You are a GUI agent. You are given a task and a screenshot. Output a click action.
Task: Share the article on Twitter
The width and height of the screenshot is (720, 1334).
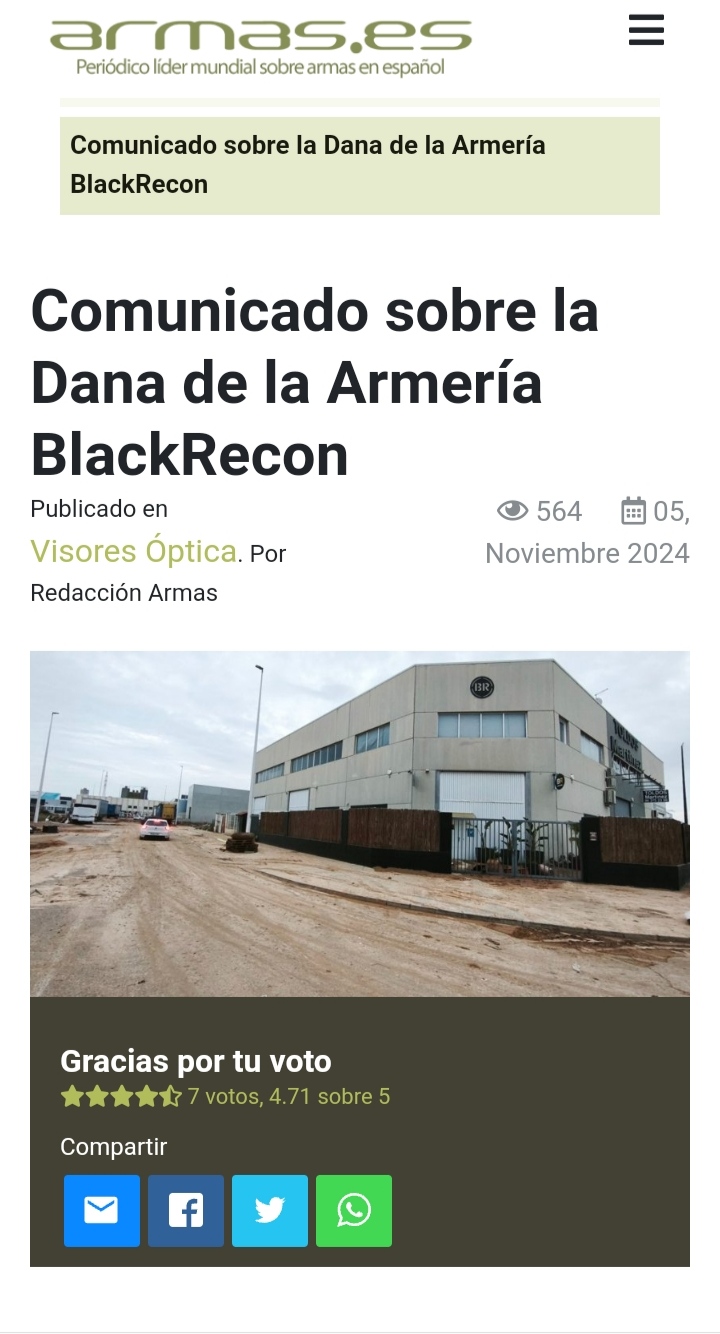(270, 1211)
